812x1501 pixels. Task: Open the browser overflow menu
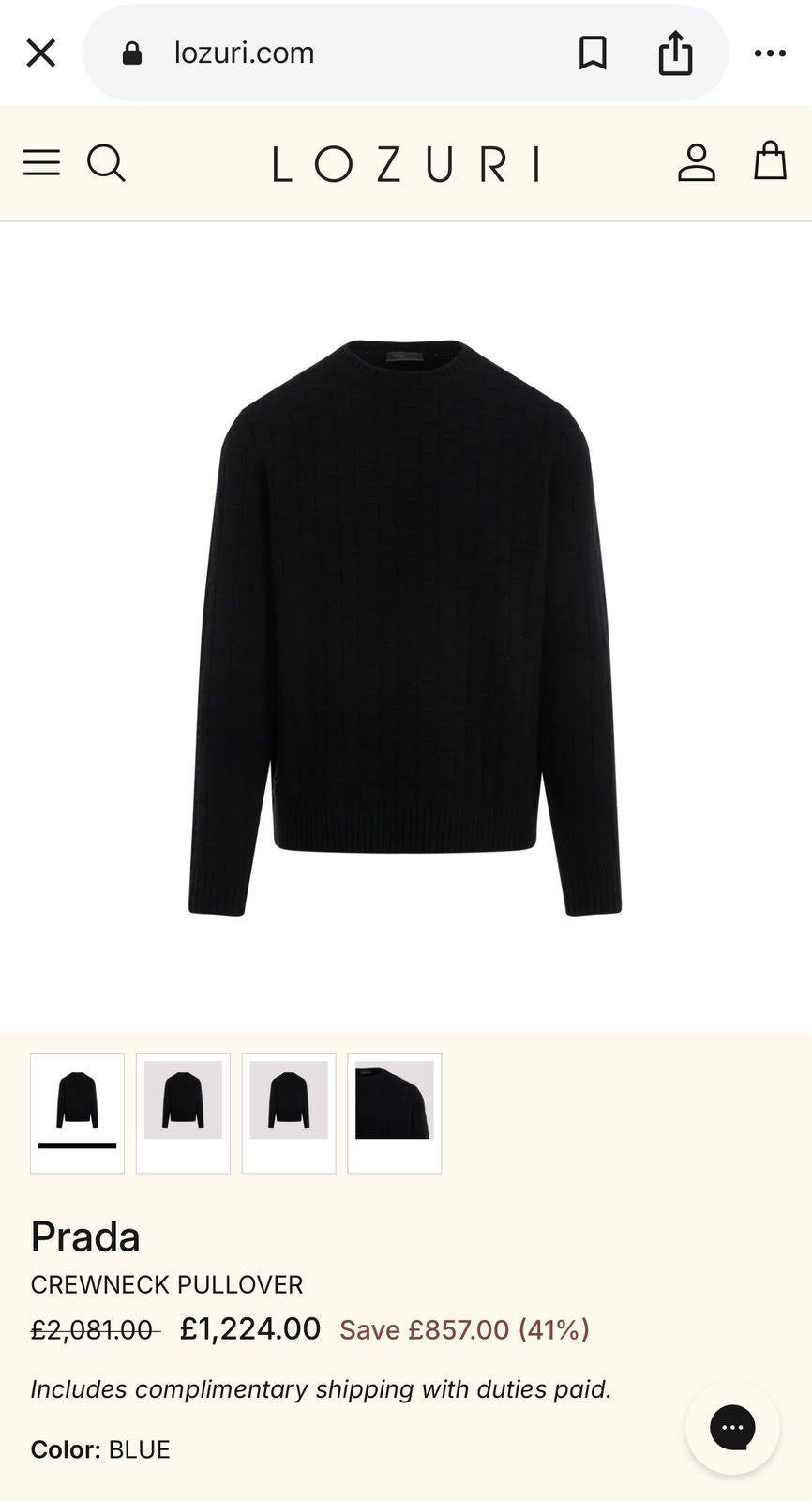coord(770,53)
